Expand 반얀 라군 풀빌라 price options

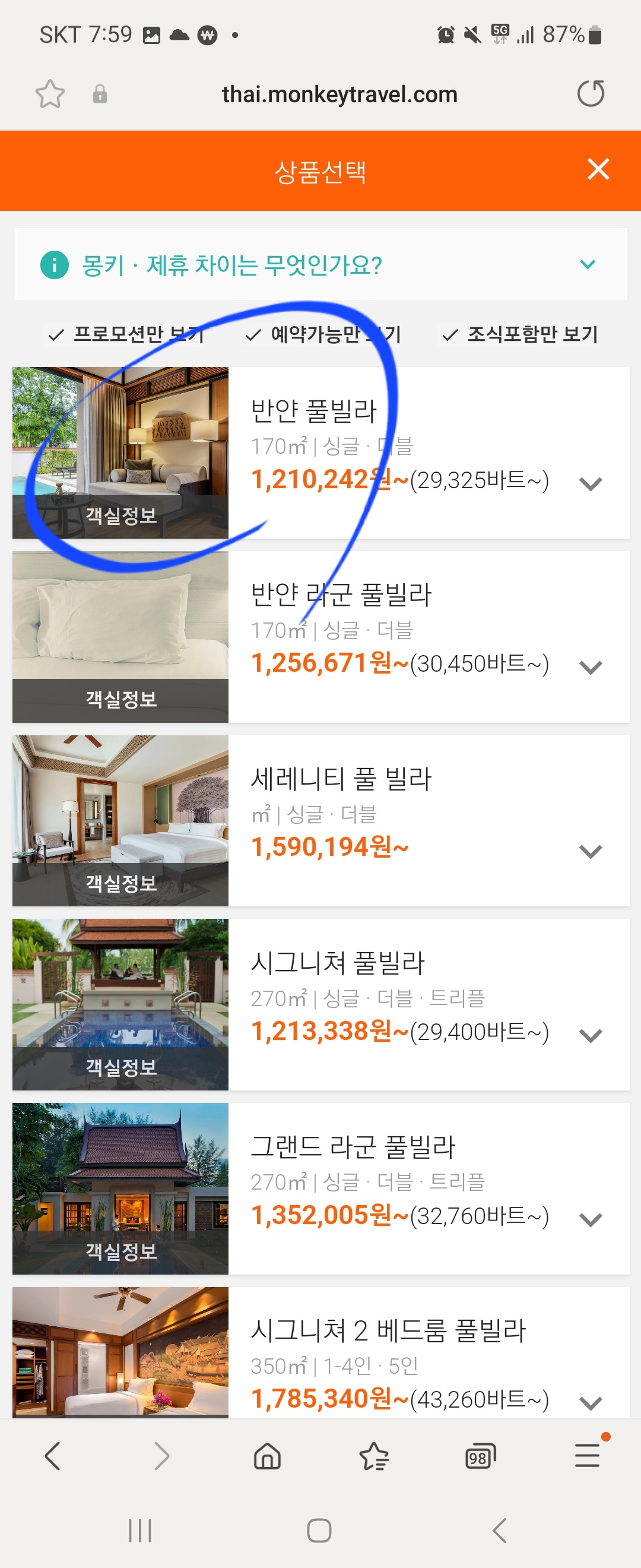point(590,668)
